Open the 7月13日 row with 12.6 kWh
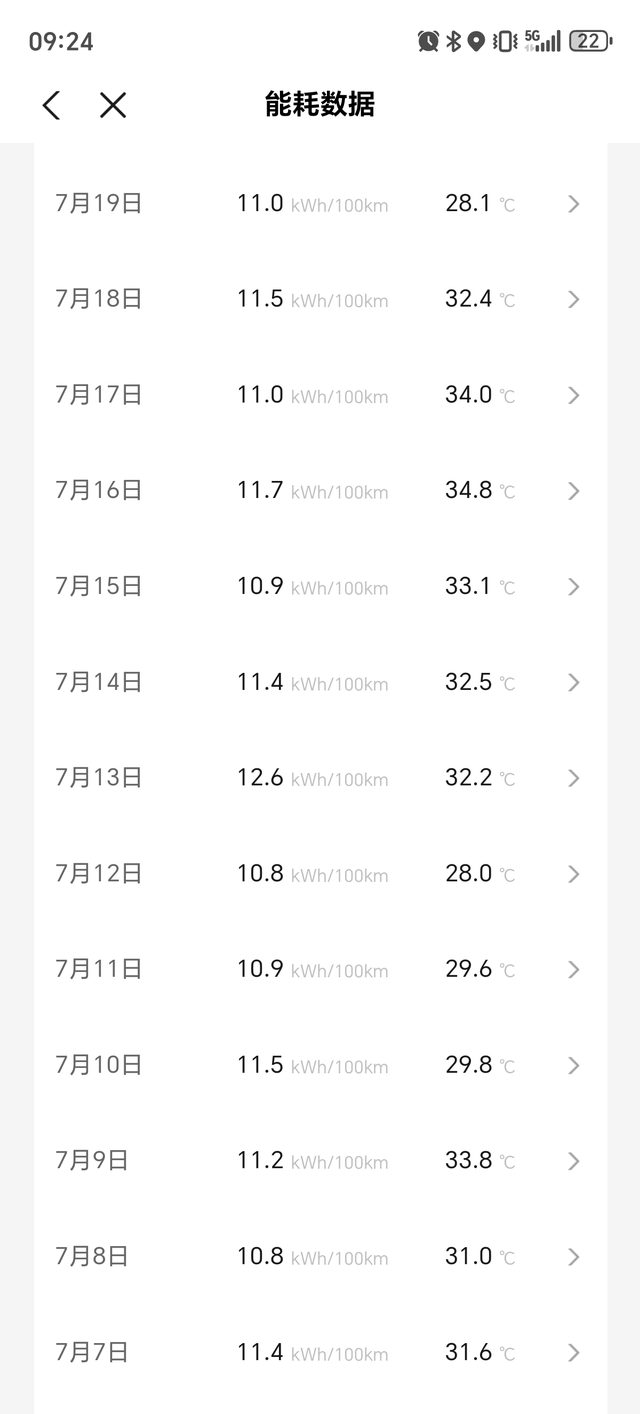This screenshot has height=1414, width=640. click(320, 778)
